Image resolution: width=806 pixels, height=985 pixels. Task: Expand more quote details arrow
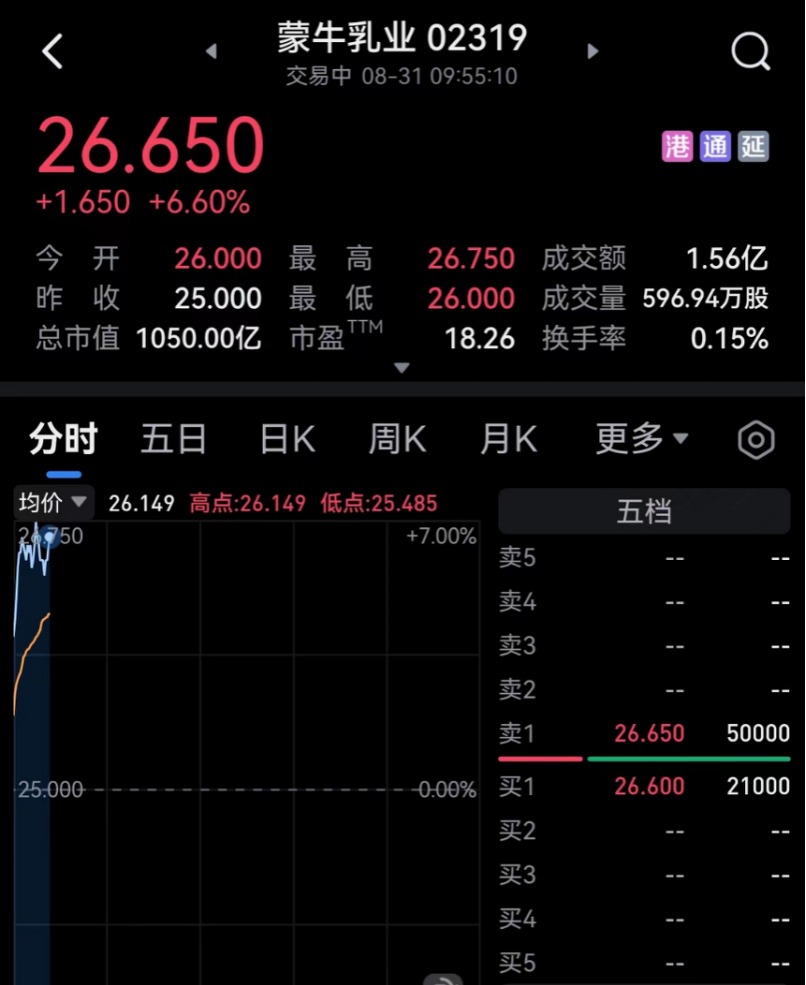tap(402, 368)
